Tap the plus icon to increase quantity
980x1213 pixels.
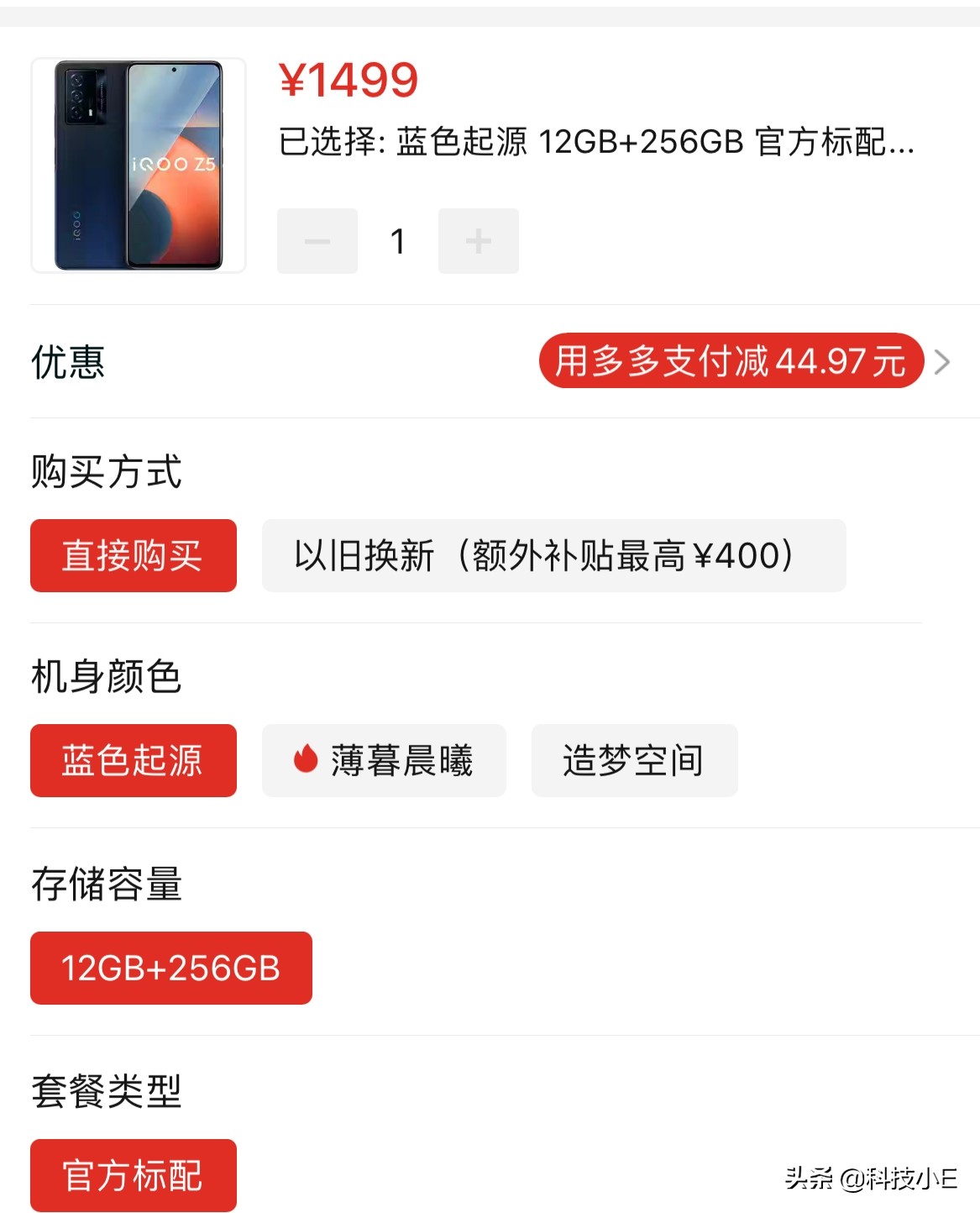coord(478,241)
